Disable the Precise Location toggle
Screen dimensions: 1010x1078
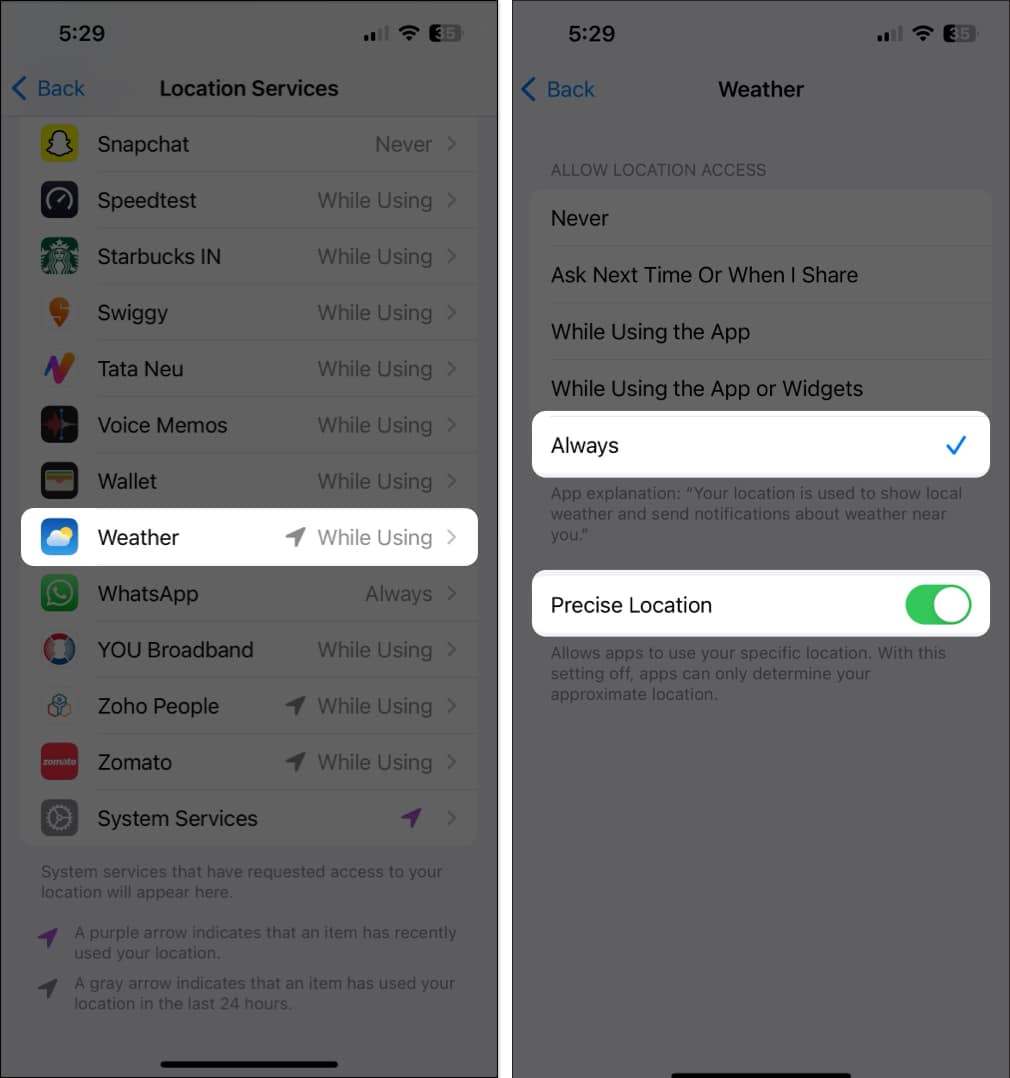tap(937, 604)
